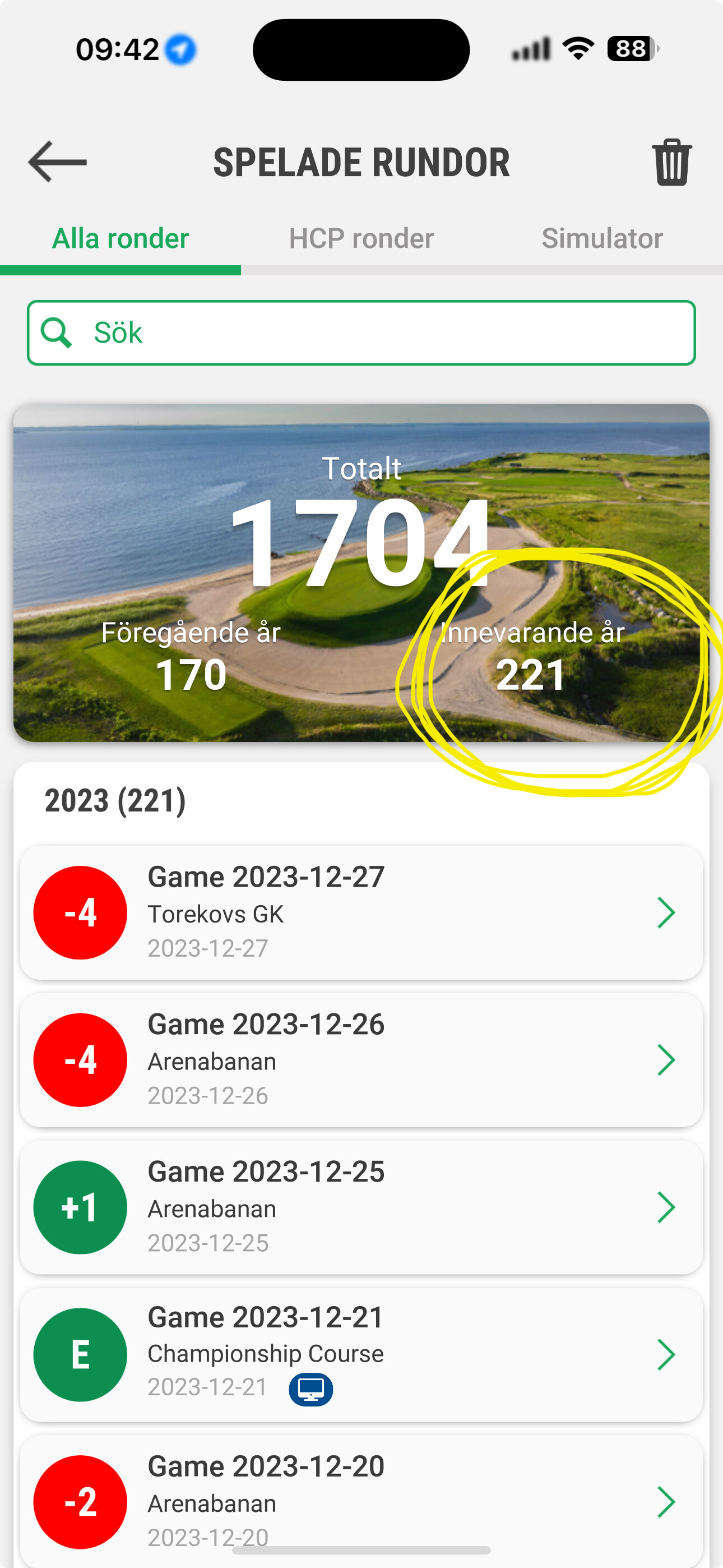Select the Alla ronder tab

tap(121, 238)
